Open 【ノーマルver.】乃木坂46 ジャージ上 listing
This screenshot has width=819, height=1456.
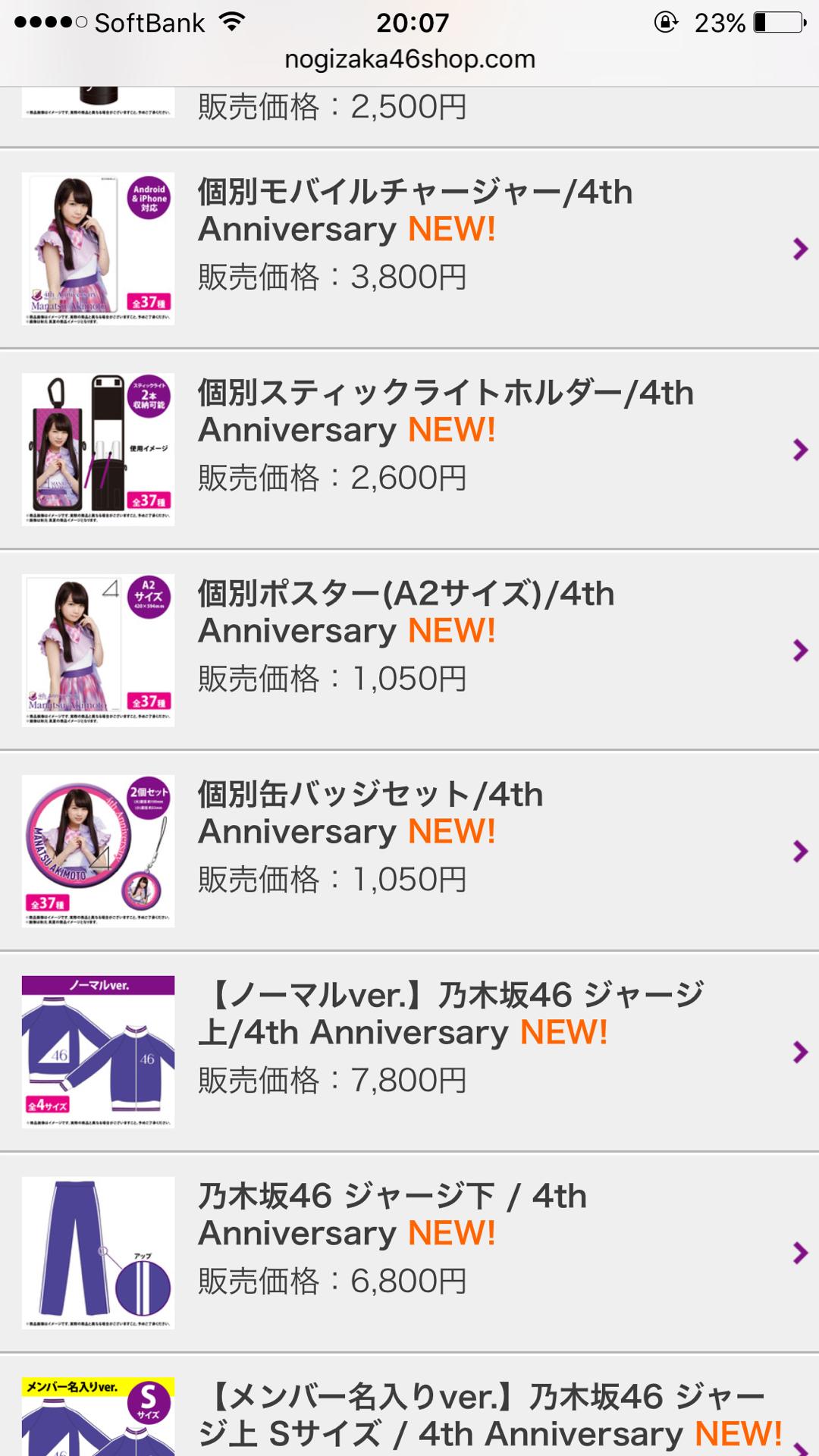pos(409,1052)
